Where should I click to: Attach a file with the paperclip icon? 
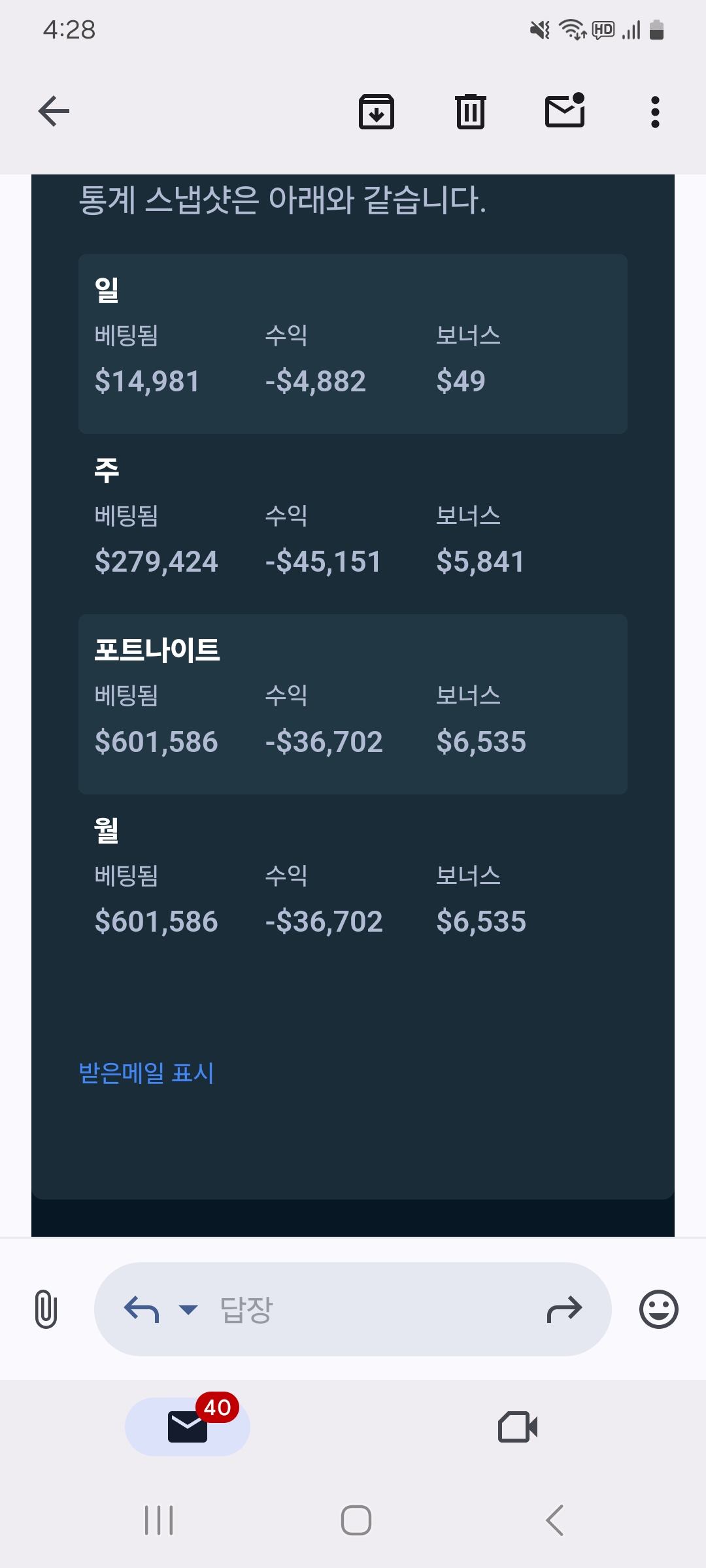[46, 1309]
